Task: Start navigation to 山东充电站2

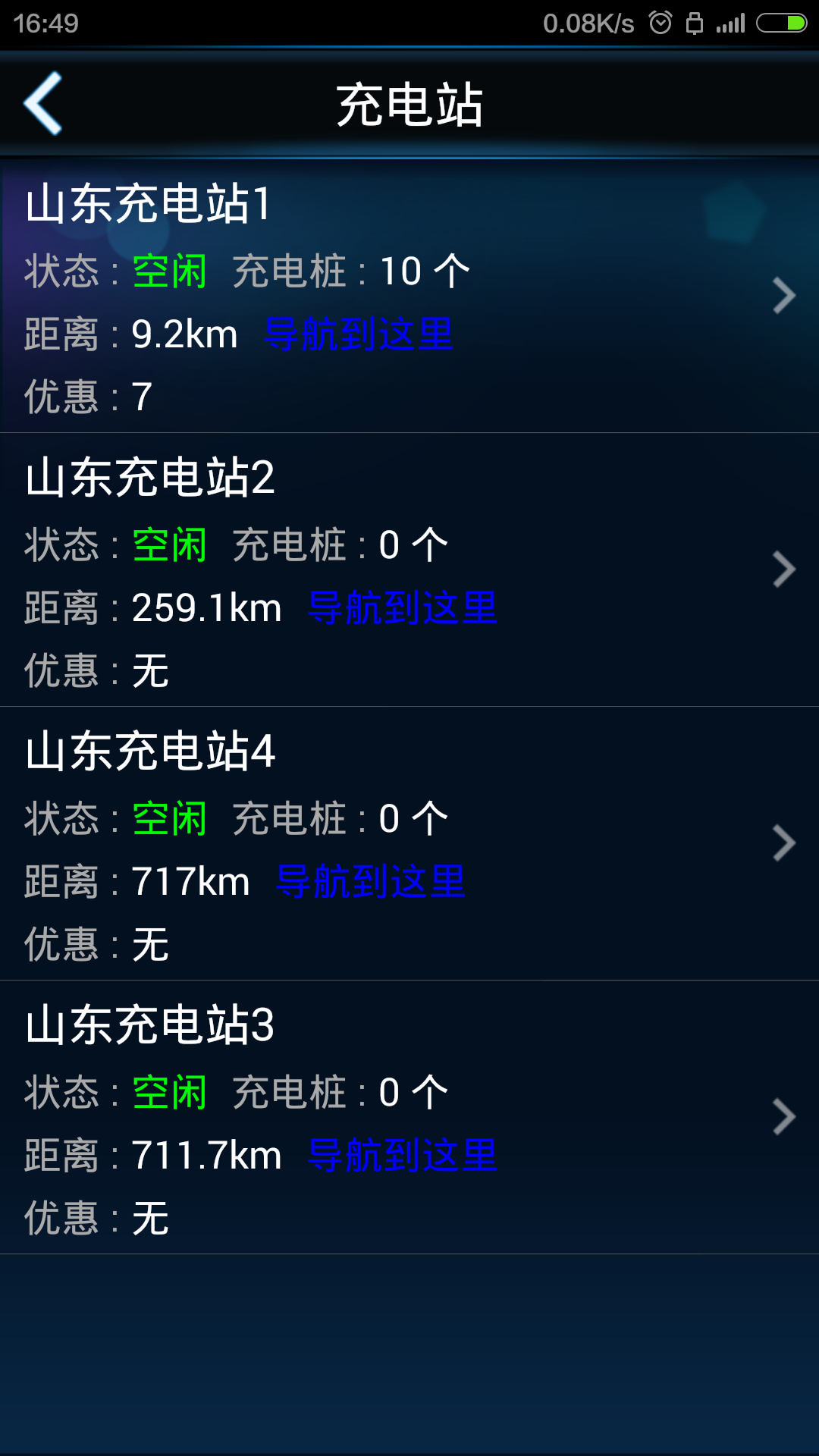Action: coord(403,608)
